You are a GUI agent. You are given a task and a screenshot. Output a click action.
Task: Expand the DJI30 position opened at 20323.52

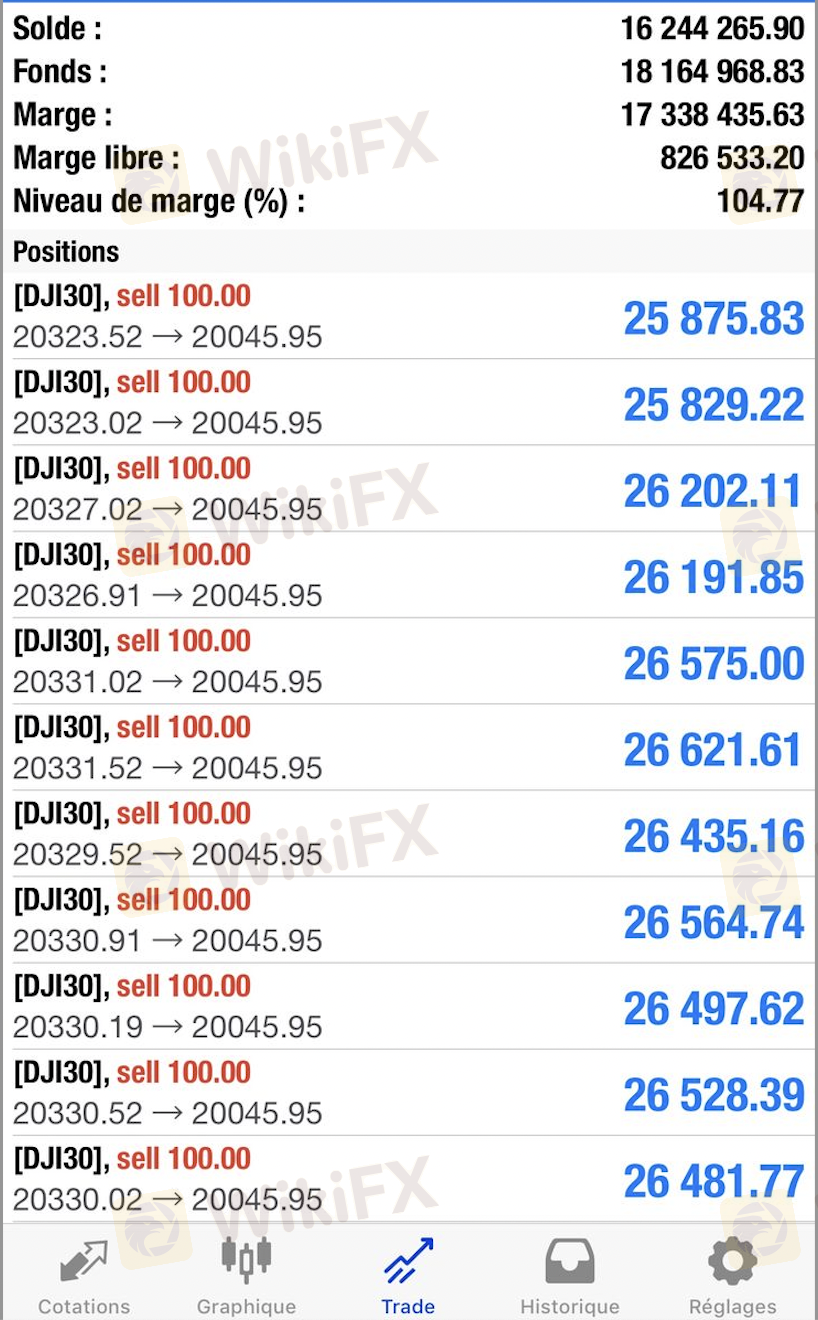pos(409,317)
